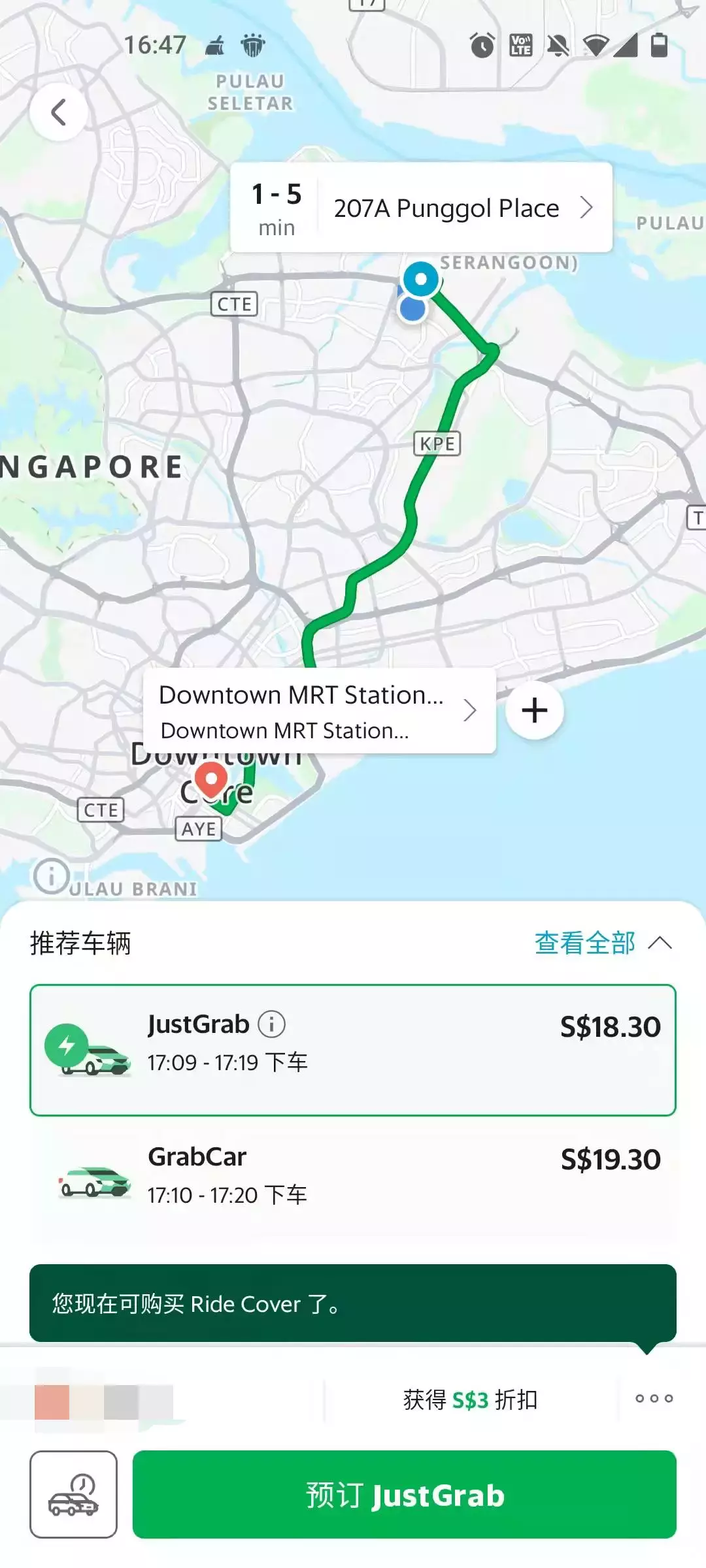Go back using the arrow button
This screenshot has height=1568, width=706.
58,112
